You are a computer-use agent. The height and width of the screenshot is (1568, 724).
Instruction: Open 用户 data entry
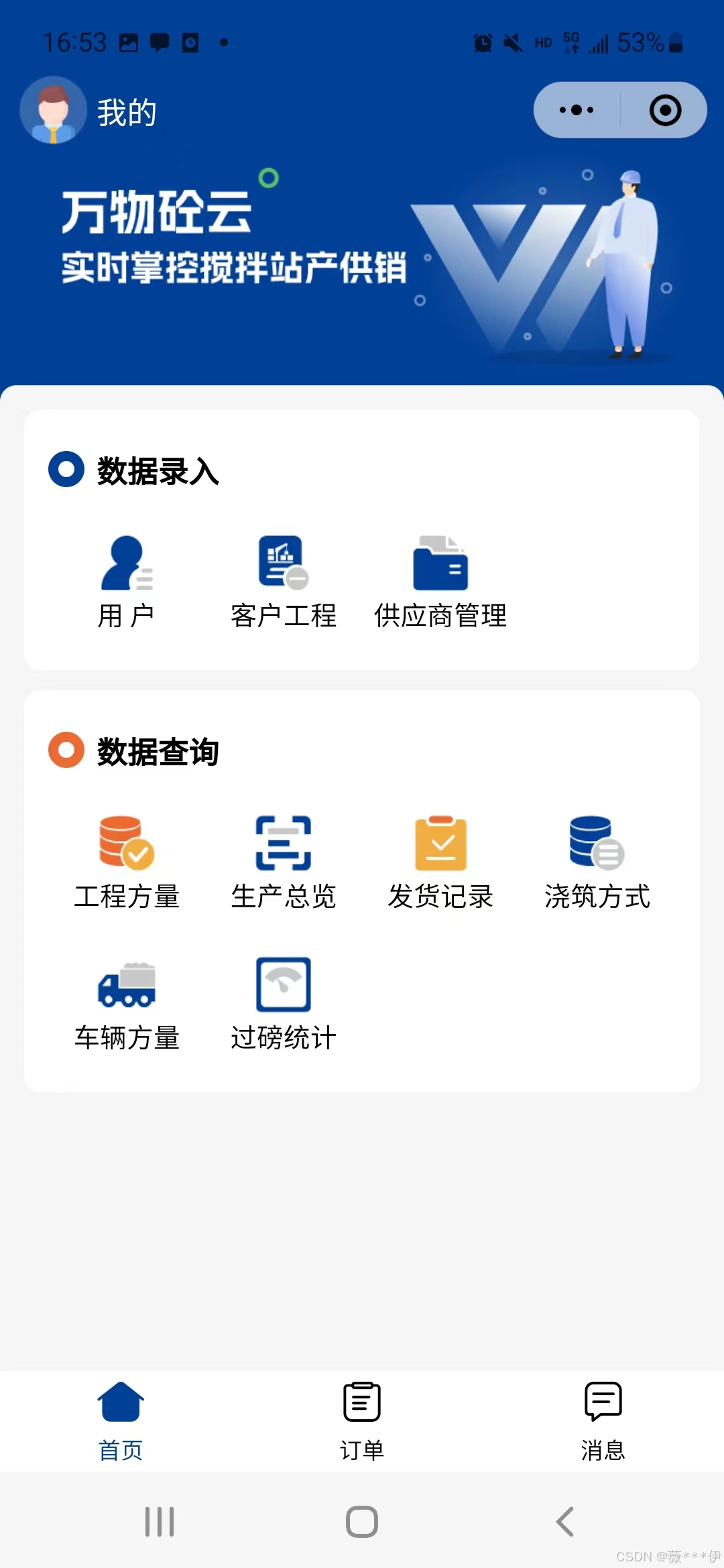[126, 581]
